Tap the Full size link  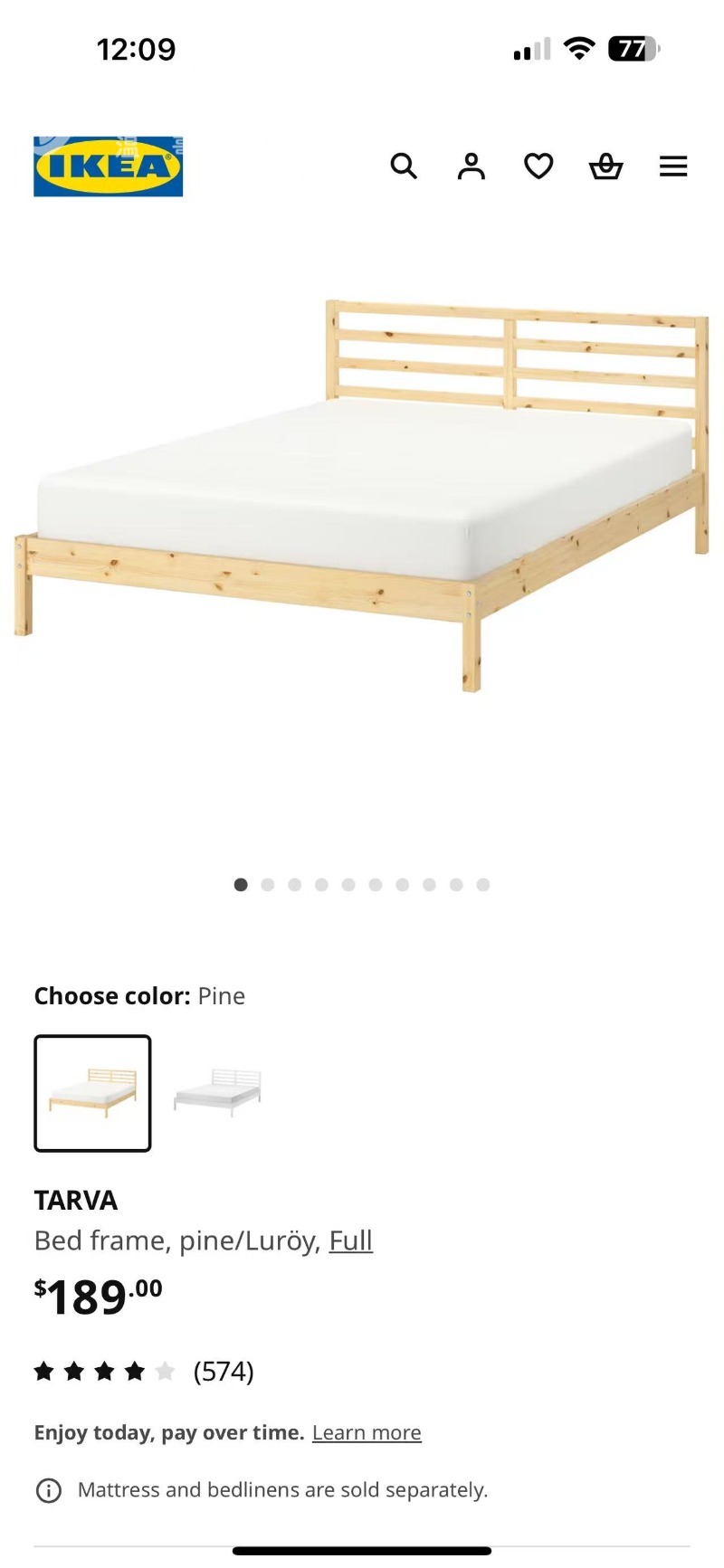[x=350, y=1240]
